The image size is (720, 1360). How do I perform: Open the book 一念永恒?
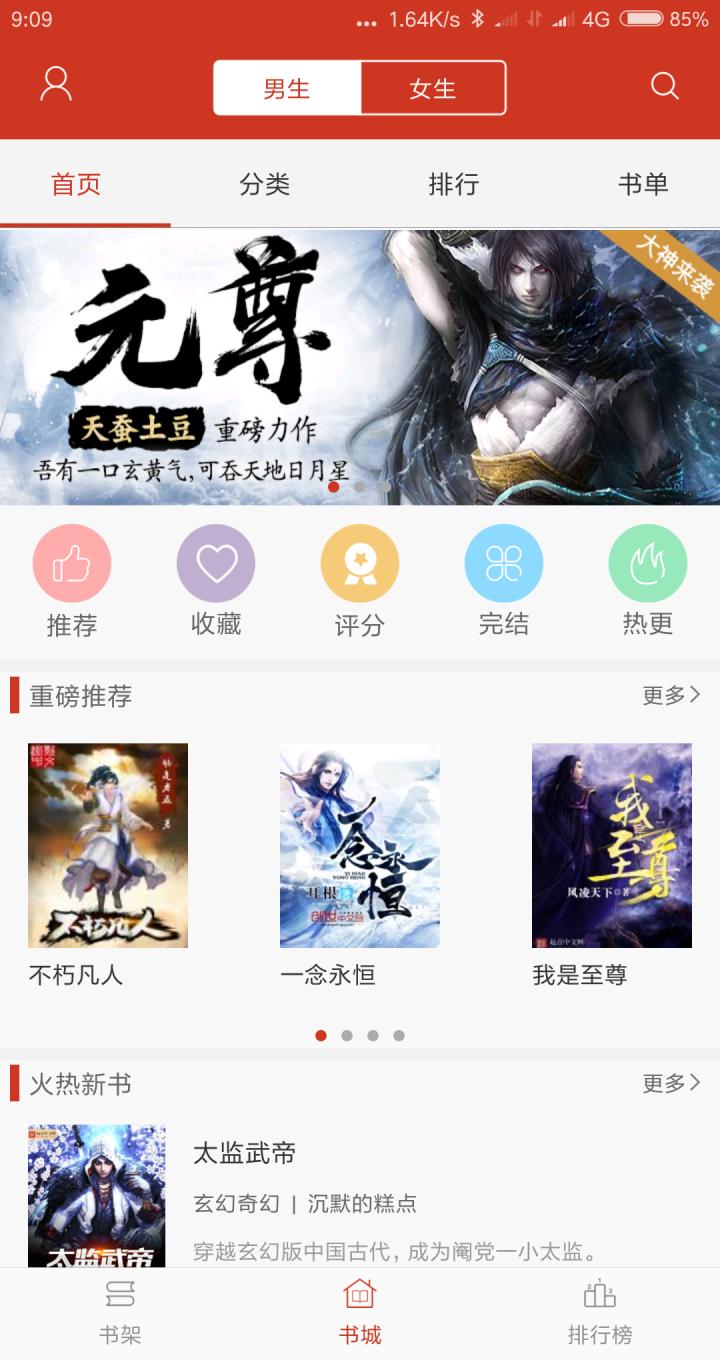pyautogui.click(x=360, y=844)
